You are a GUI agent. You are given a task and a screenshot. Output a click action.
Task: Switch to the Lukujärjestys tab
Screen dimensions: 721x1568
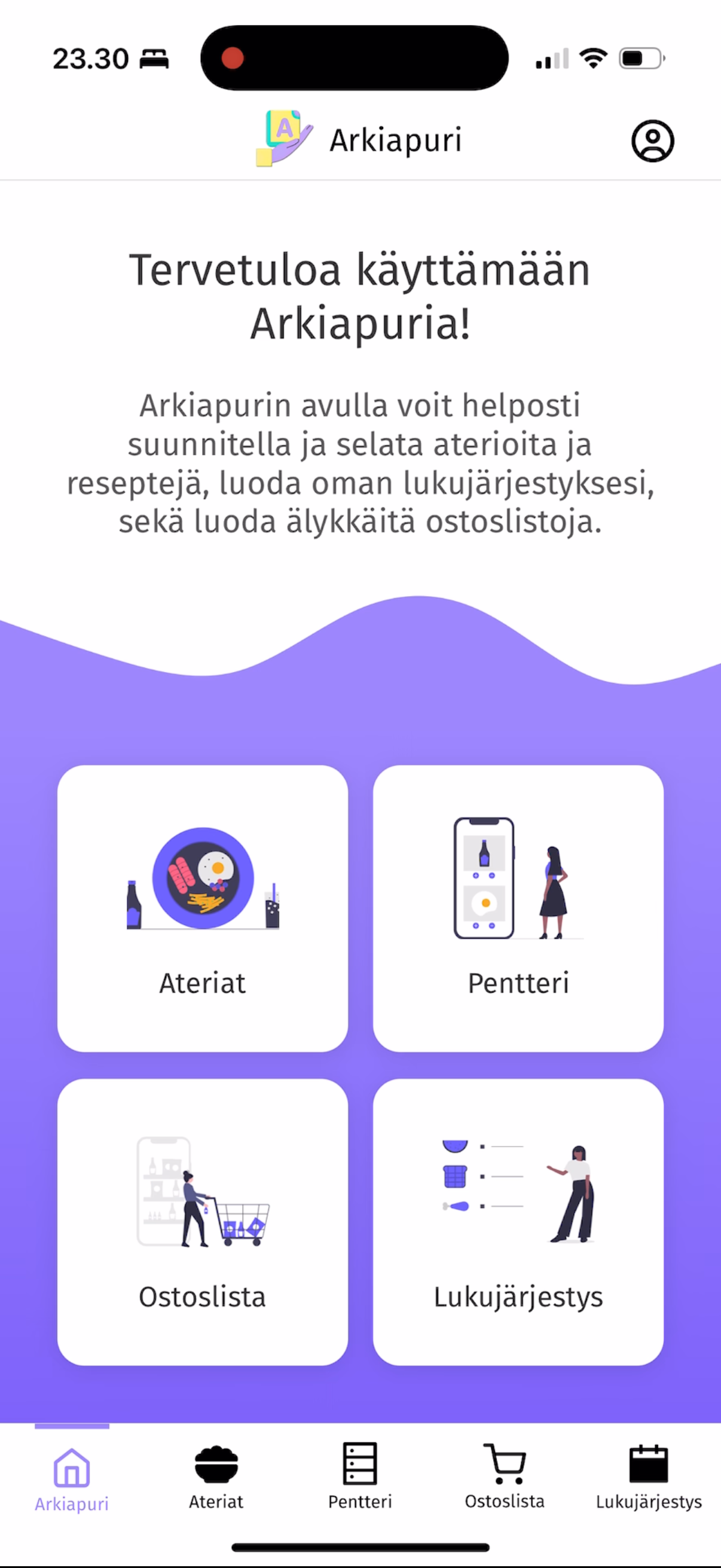pos(649,1478)
